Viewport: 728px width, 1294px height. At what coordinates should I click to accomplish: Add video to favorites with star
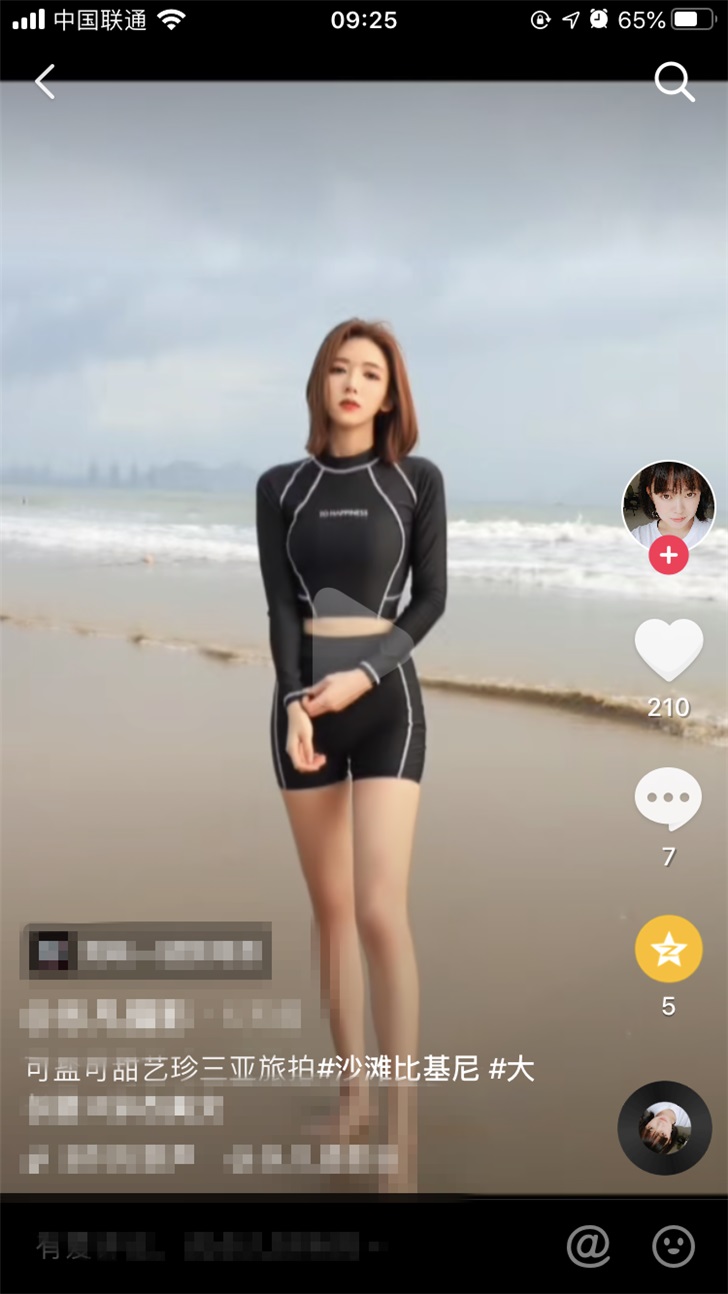click(668, 948)
